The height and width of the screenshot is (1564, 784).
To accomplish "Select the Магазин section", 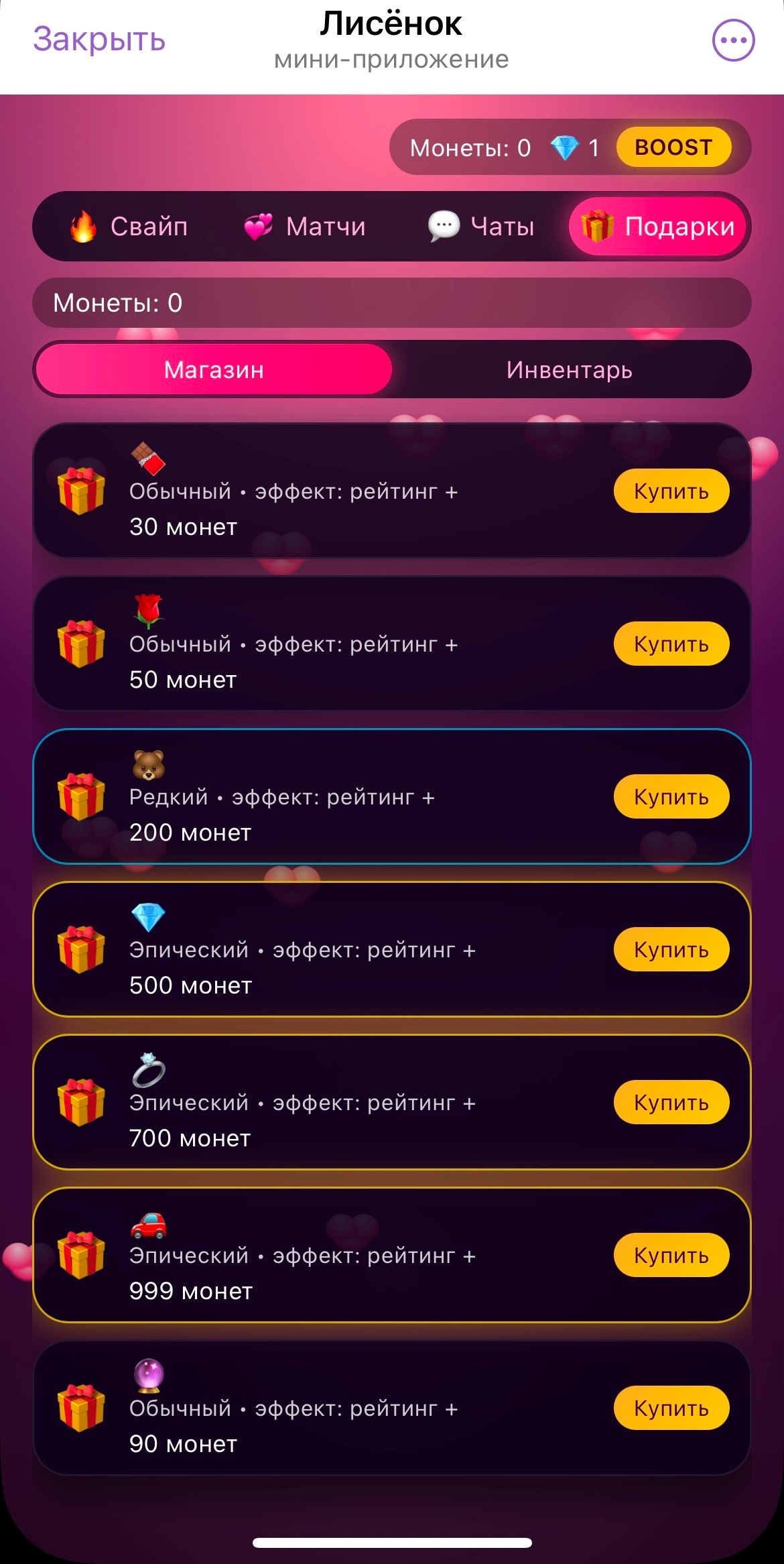I will [x=214, y=369].
